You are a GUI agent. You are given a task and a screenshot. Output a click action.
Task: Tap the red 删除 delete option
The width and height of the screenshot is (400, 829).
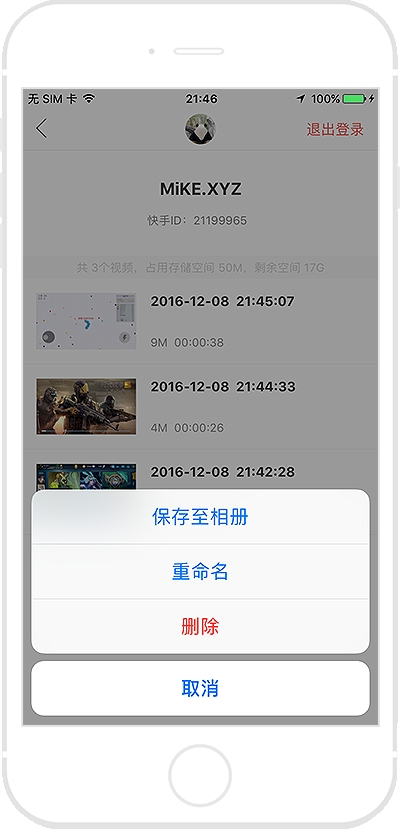click(200, 627)
